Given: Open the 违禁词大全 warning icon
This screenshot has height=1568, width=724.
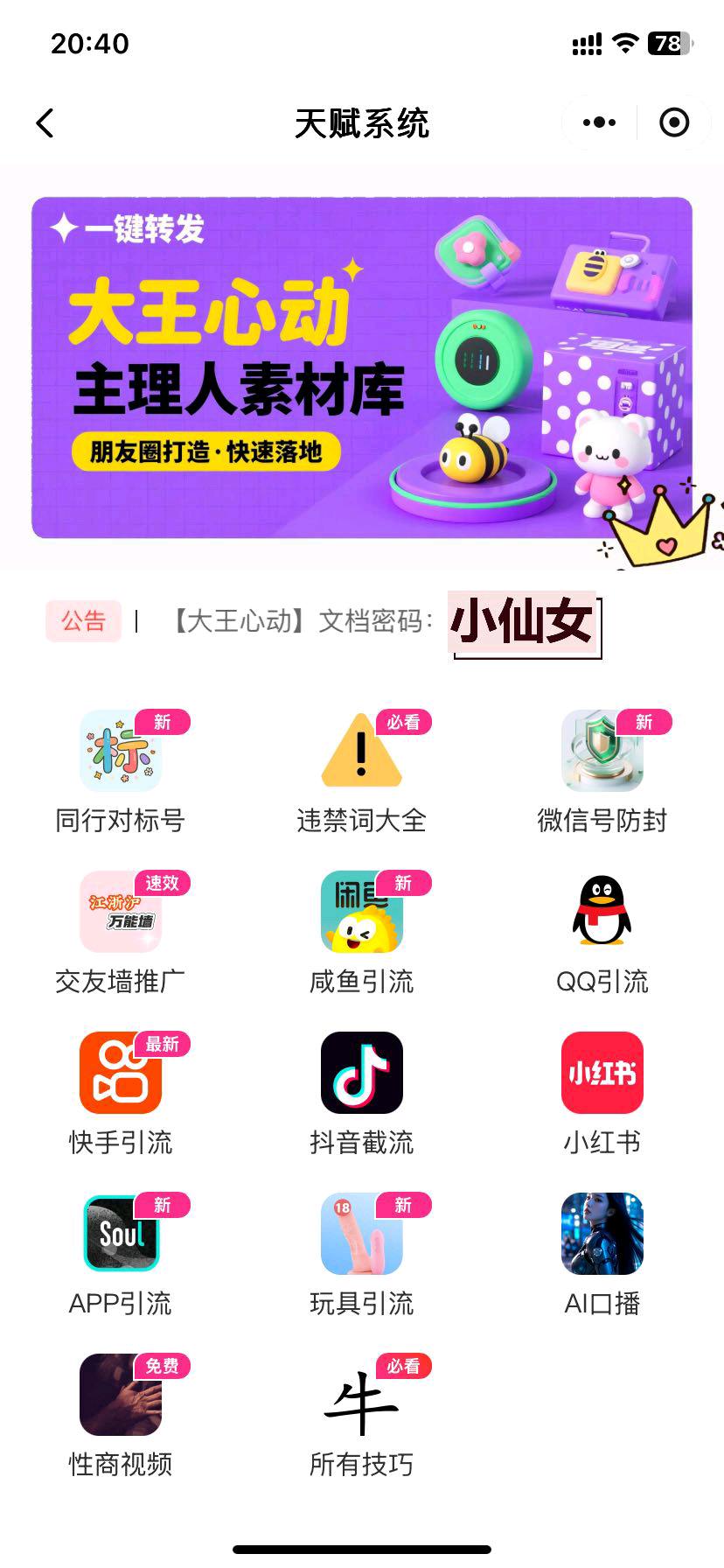Looking at the screenshot, I should click(x=362, y=752).
